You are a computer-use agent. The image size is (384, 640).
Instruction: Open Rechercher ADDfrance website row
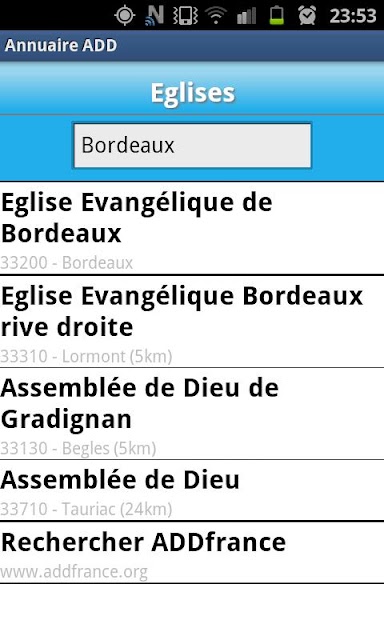click(x=192, y=553)
